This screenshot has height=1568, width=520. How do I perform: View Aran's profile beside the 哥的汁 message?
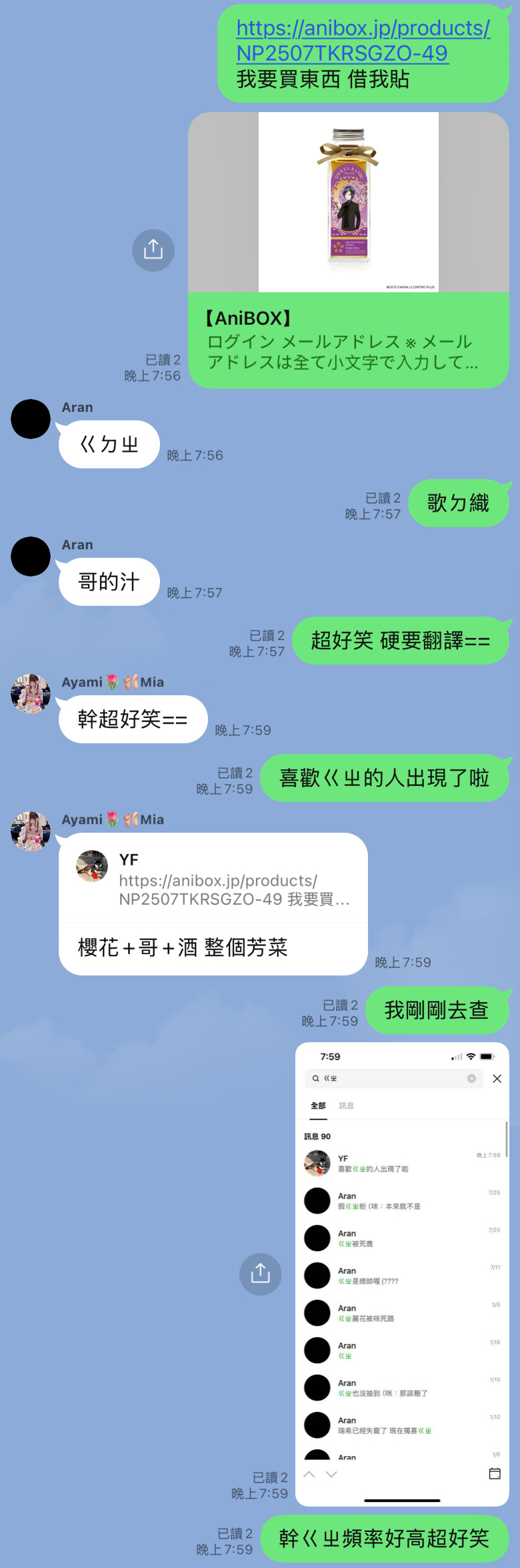pyautogui.click(x=31, y=556)
